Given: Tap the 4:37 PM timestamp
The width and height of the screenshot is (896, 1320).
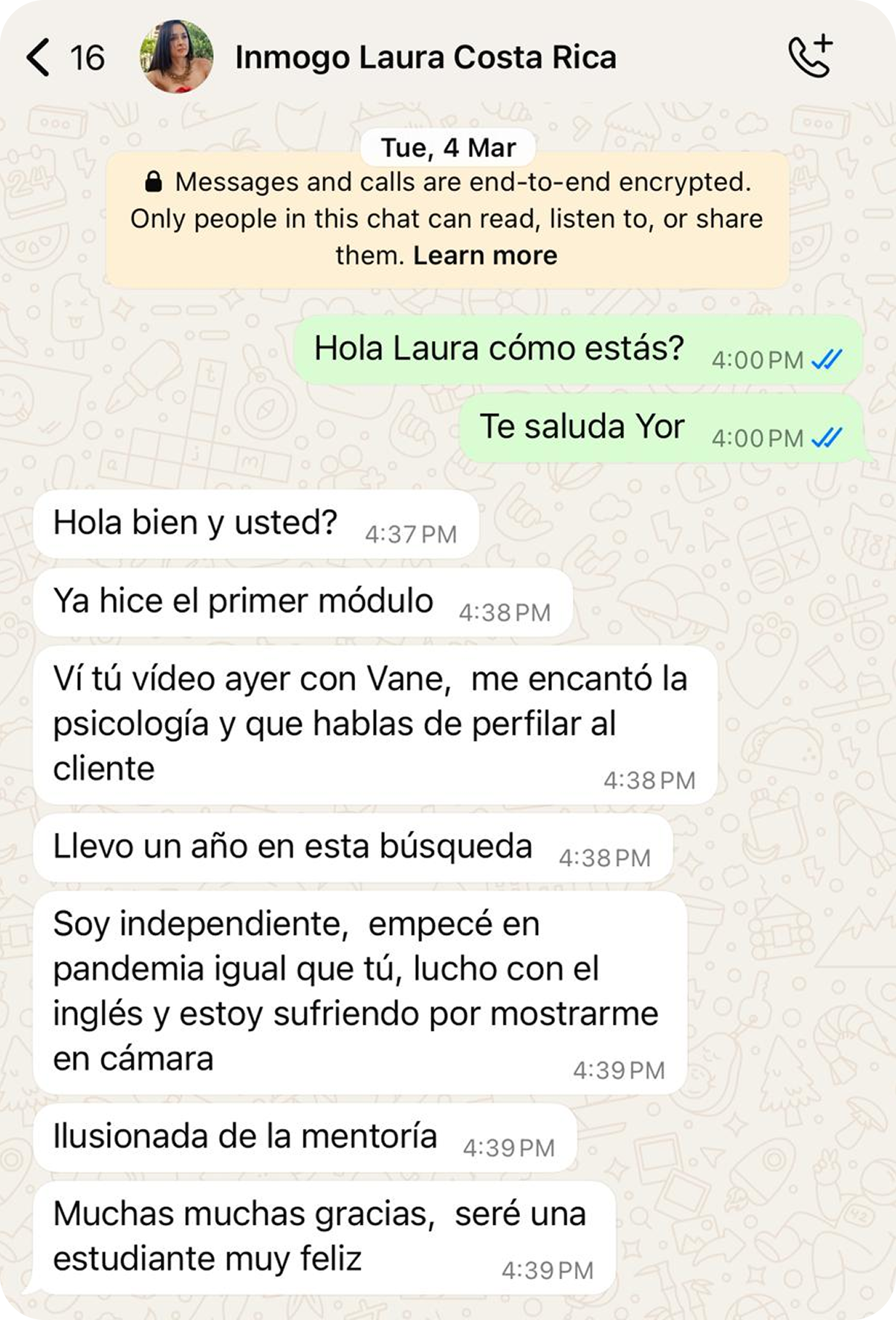Looking at the screenshot, I should 411,531.
